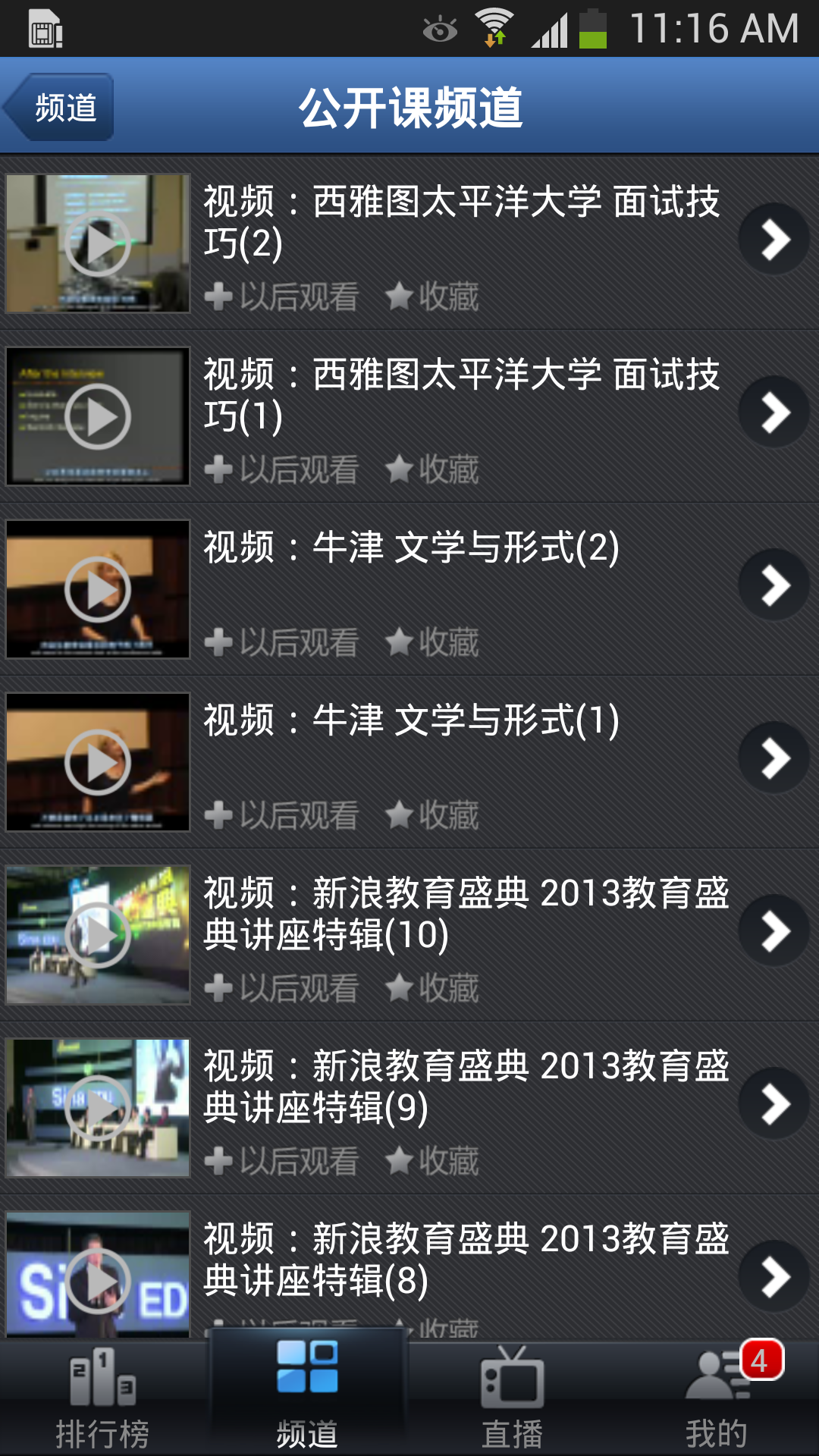The width and height of the screenshot is (819, 1456).
Task: Go back via the 频道 button
Action: coord(61,107)
